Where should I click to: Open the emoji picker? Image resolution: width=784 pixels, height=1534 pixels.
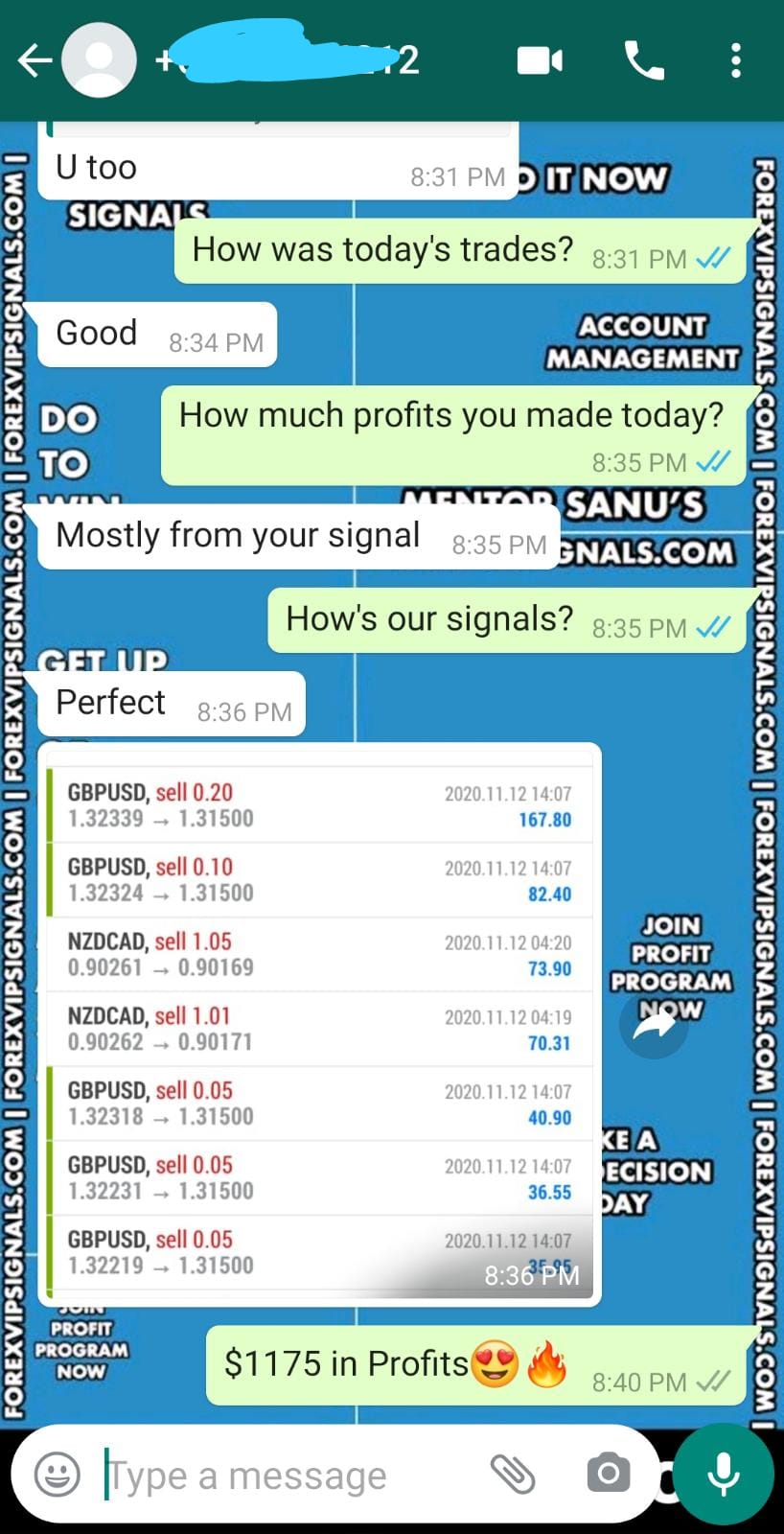(x=58, y=1474)
